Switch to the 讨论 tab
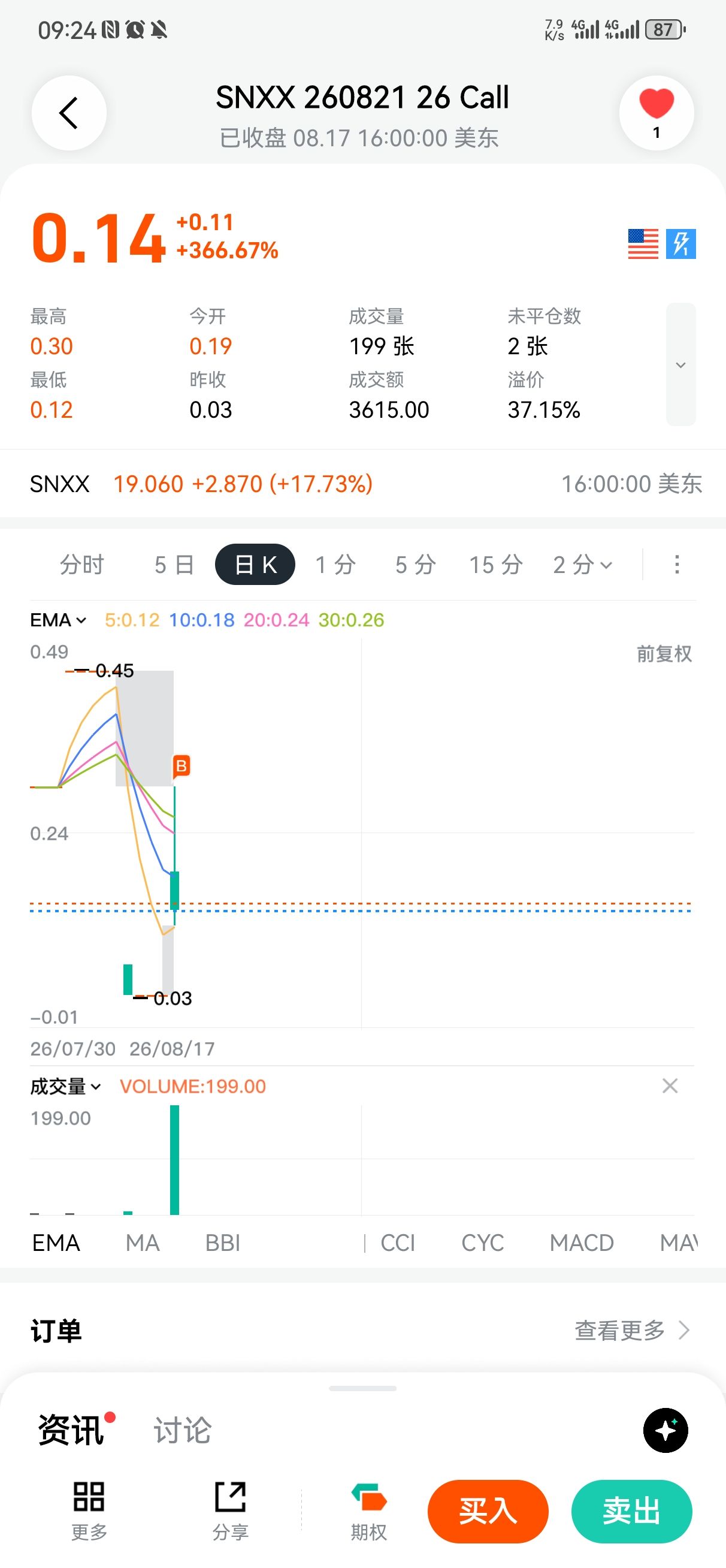This screenshot has width=726, height=1568. tap(182, 1430)
